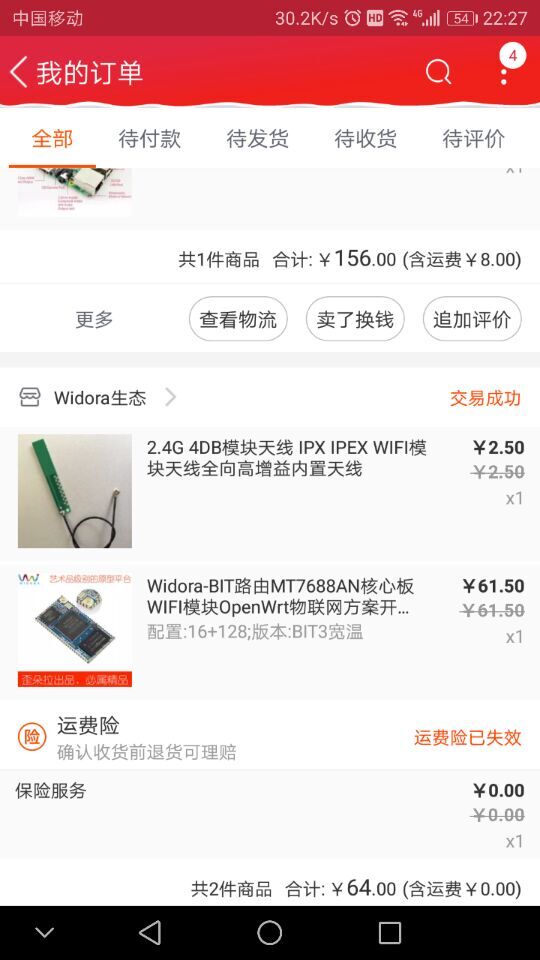Image resolution: width=540 pixels, height=960 pixels.
Task: Open the Widora生态 shop
Action: (x=98, y=398)
